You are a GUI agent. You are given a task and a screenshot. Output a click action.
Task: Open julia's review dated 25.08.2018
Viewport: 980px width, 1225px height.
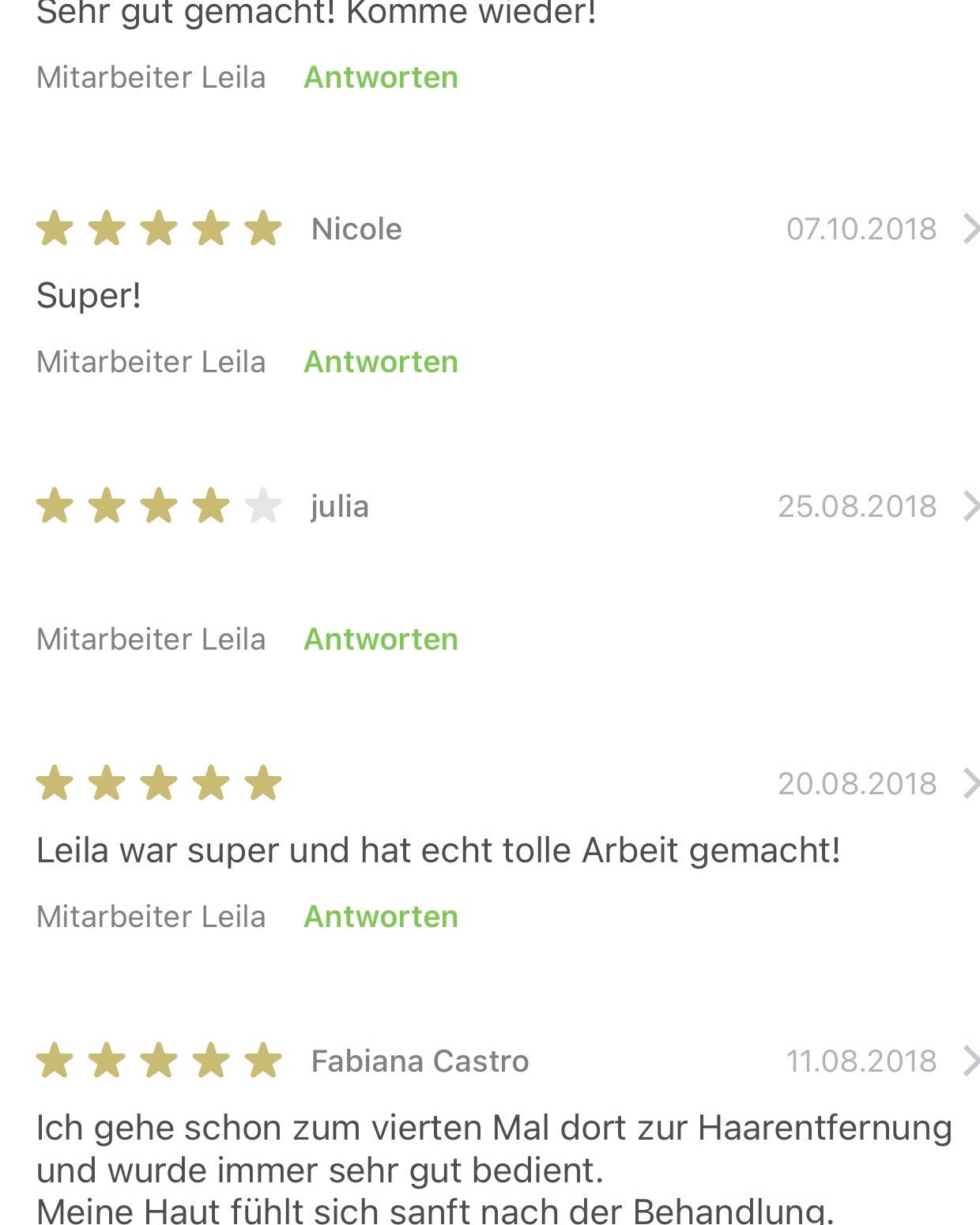970,507
